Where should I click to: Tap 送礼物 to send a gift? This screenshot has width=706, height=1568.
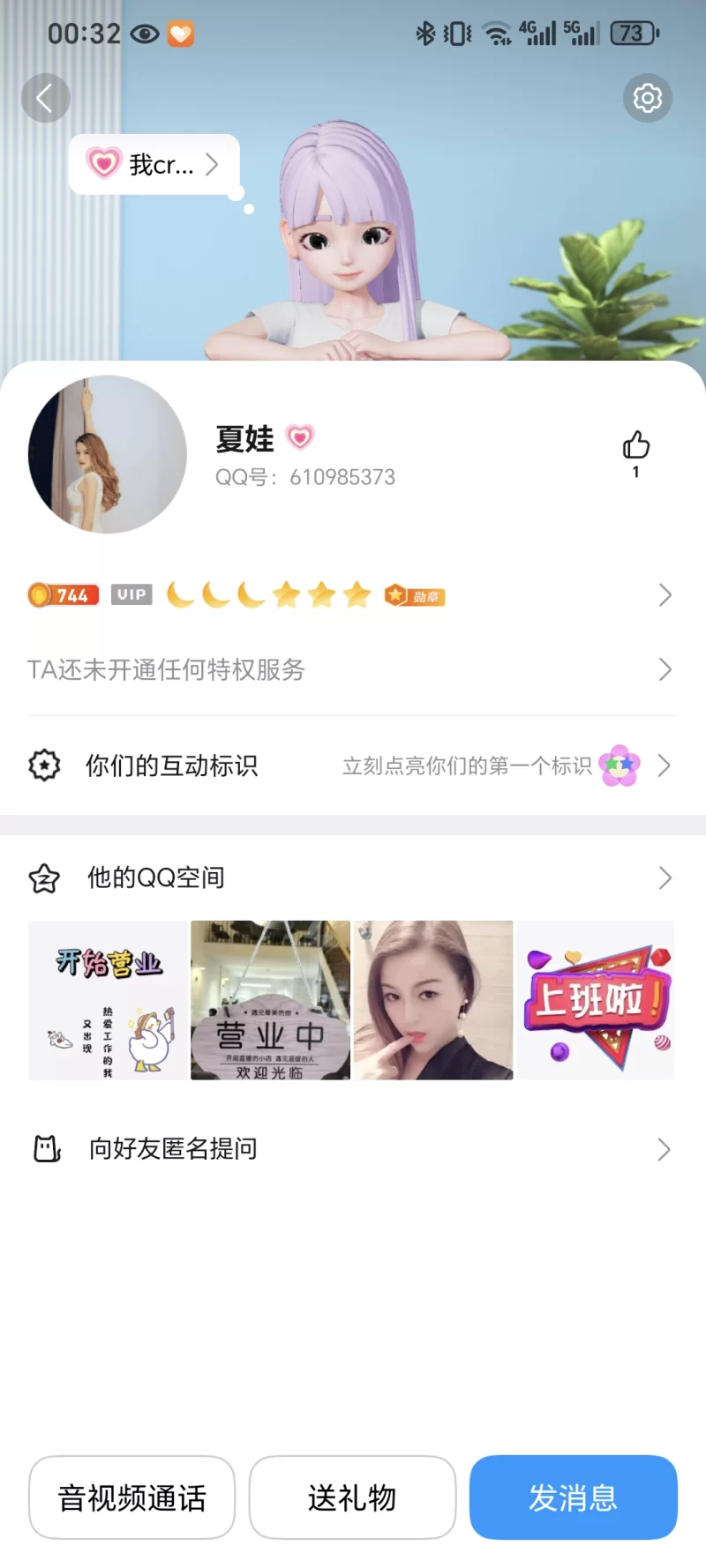[352, 1497]
